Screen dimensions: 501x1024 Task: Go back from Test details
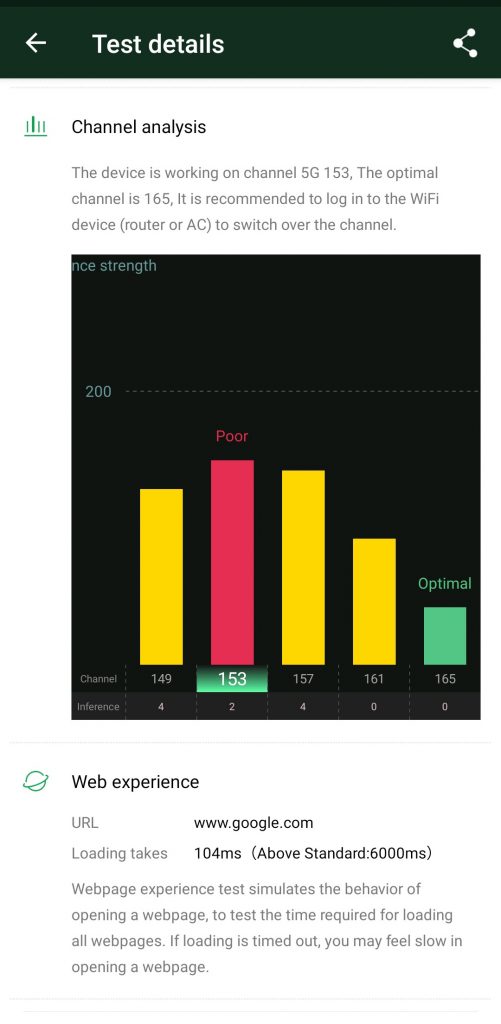click(36, 43)
